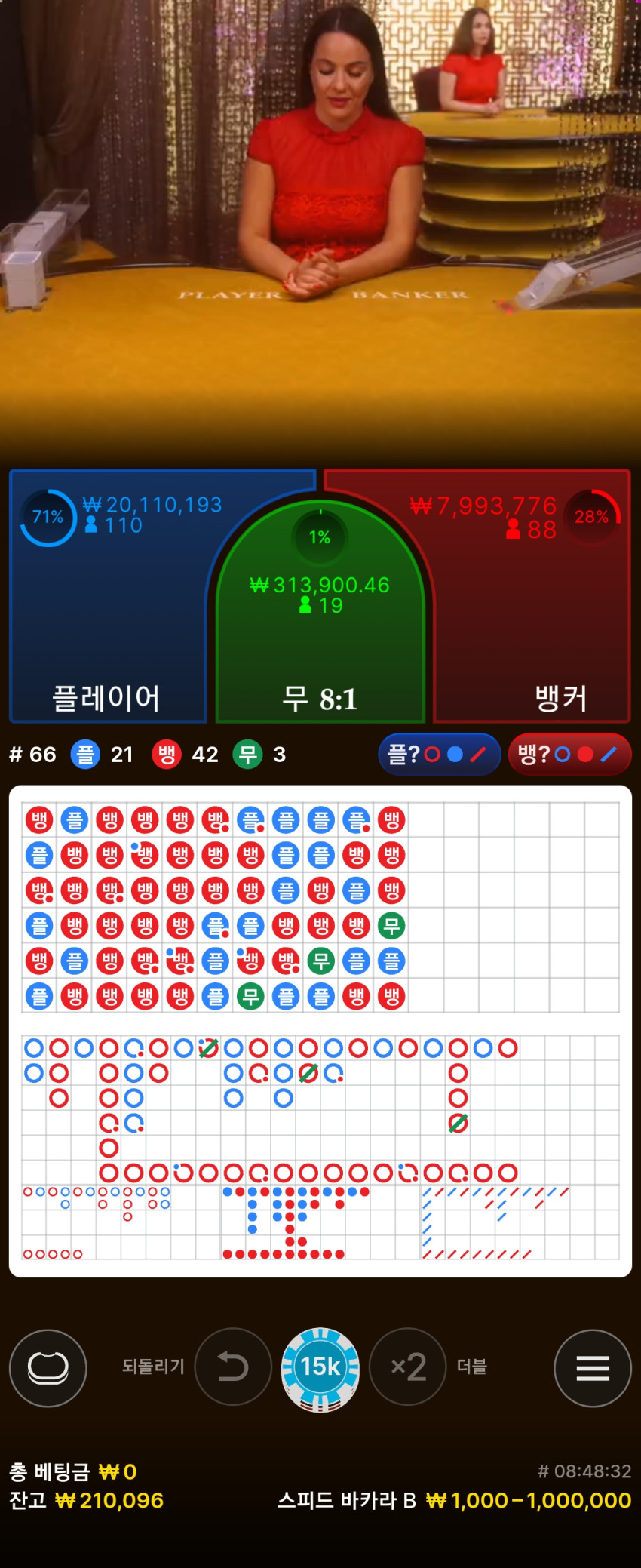
Task: Place a bet on 무 8:1 tie
Action: [x=320, y=611]
